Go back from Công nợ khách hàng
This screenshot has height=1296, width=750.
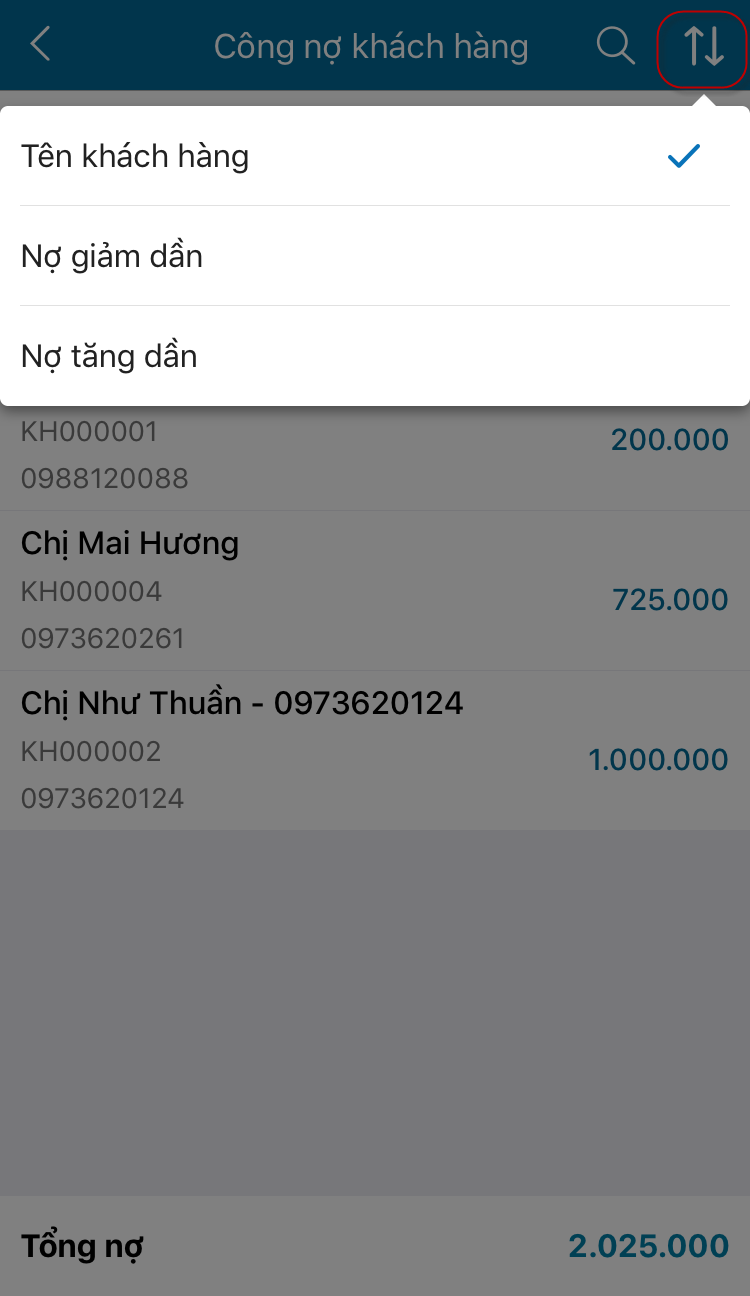pos(41,45)
